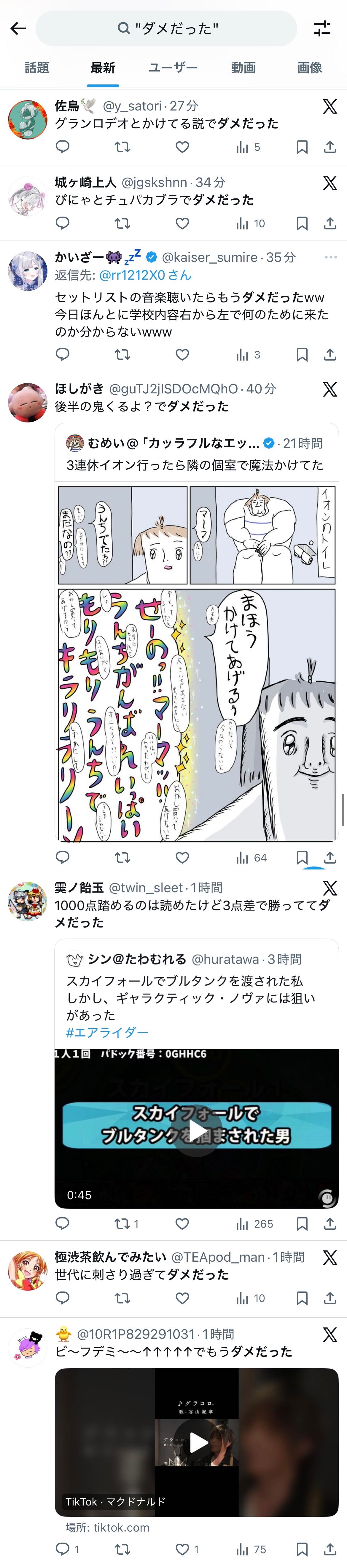Open the #エアライダー hashtag

click(x=107, y=1032)
